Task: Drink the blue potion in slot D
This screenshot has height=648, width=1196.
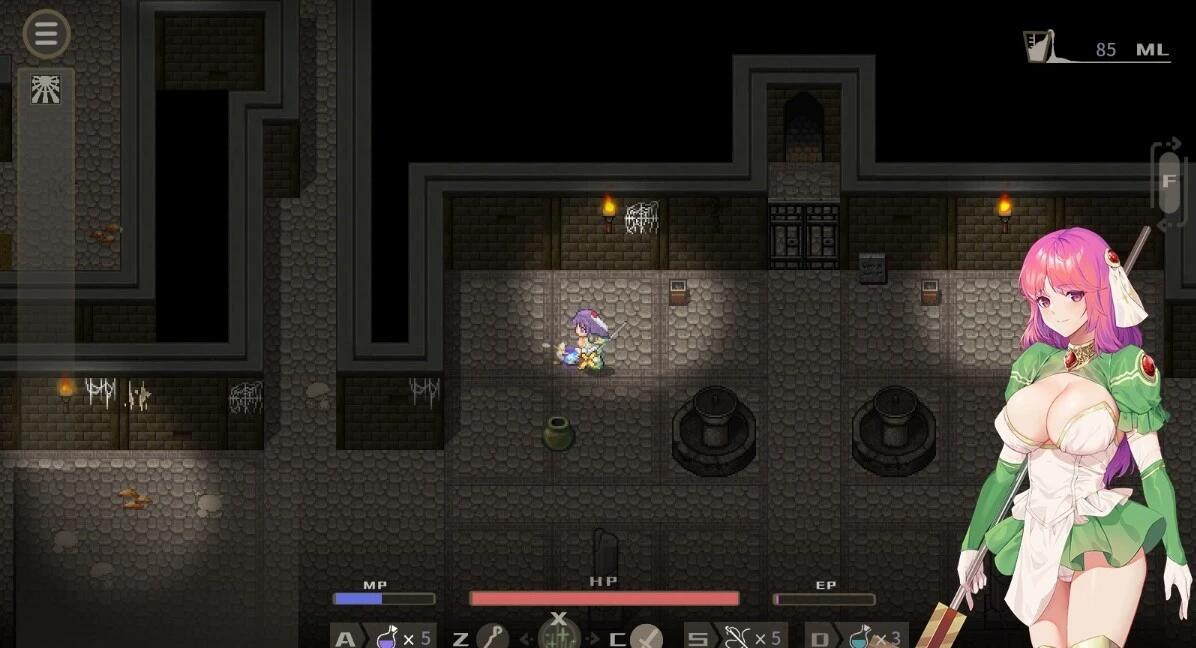Action: pyautogui.click(x=859, y=637)
